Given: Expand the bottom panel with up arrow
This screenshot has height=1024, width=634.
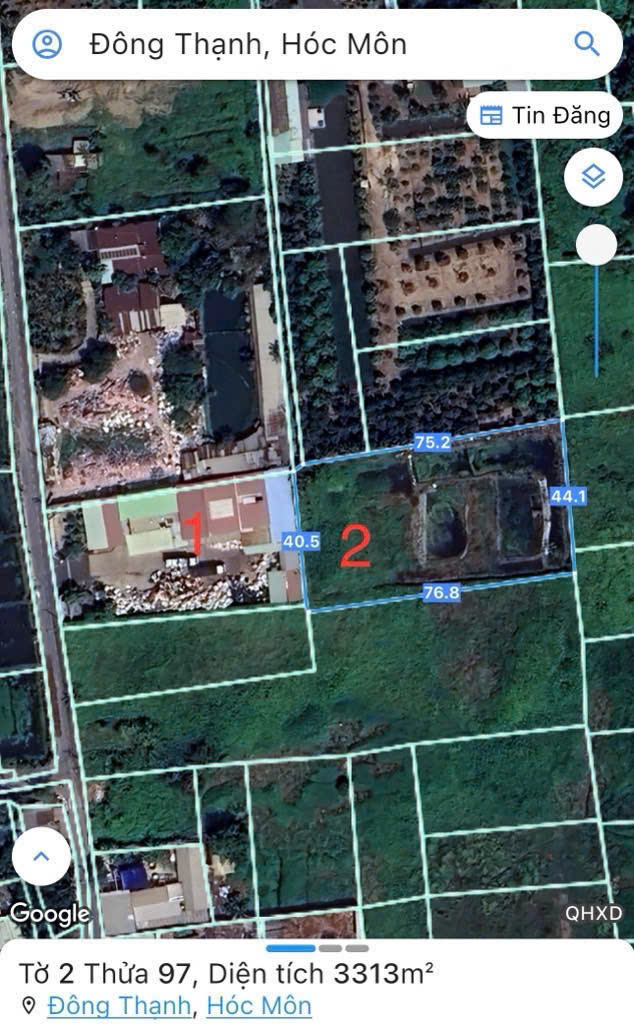Looking at the screenshot, I should 41,857.
